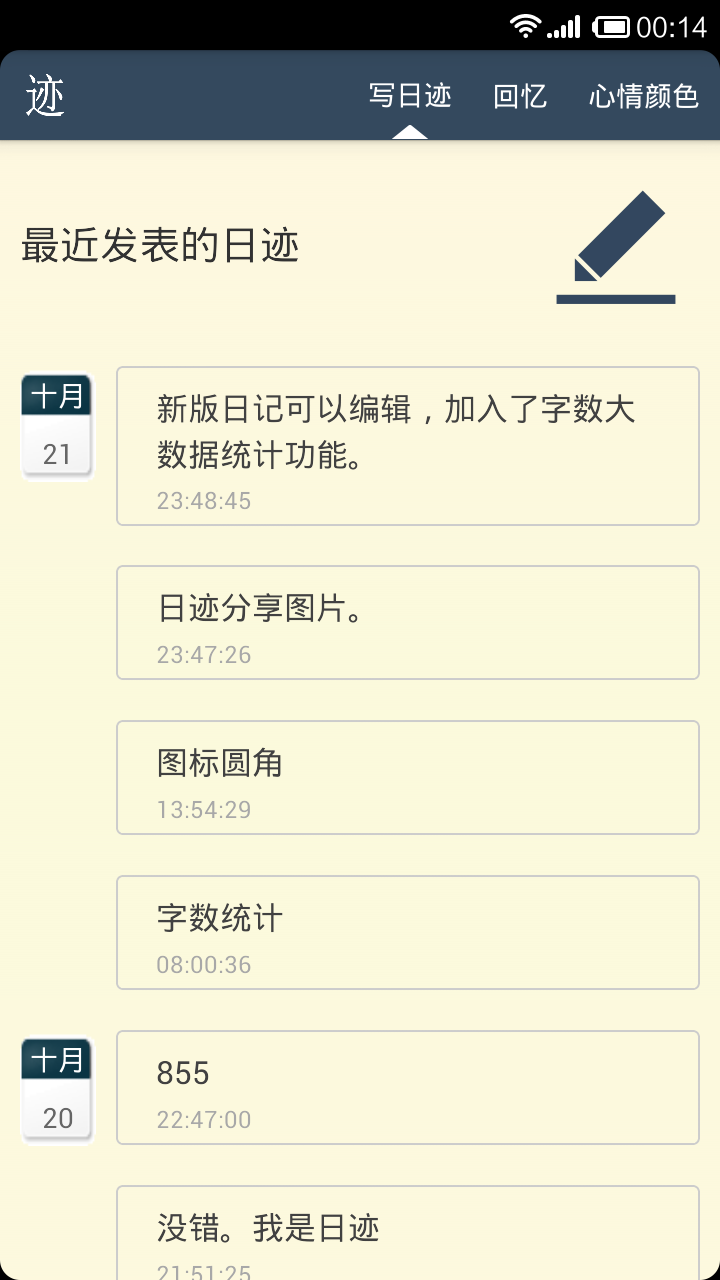Open the entry labeled 855

(x=407, y=1087)
